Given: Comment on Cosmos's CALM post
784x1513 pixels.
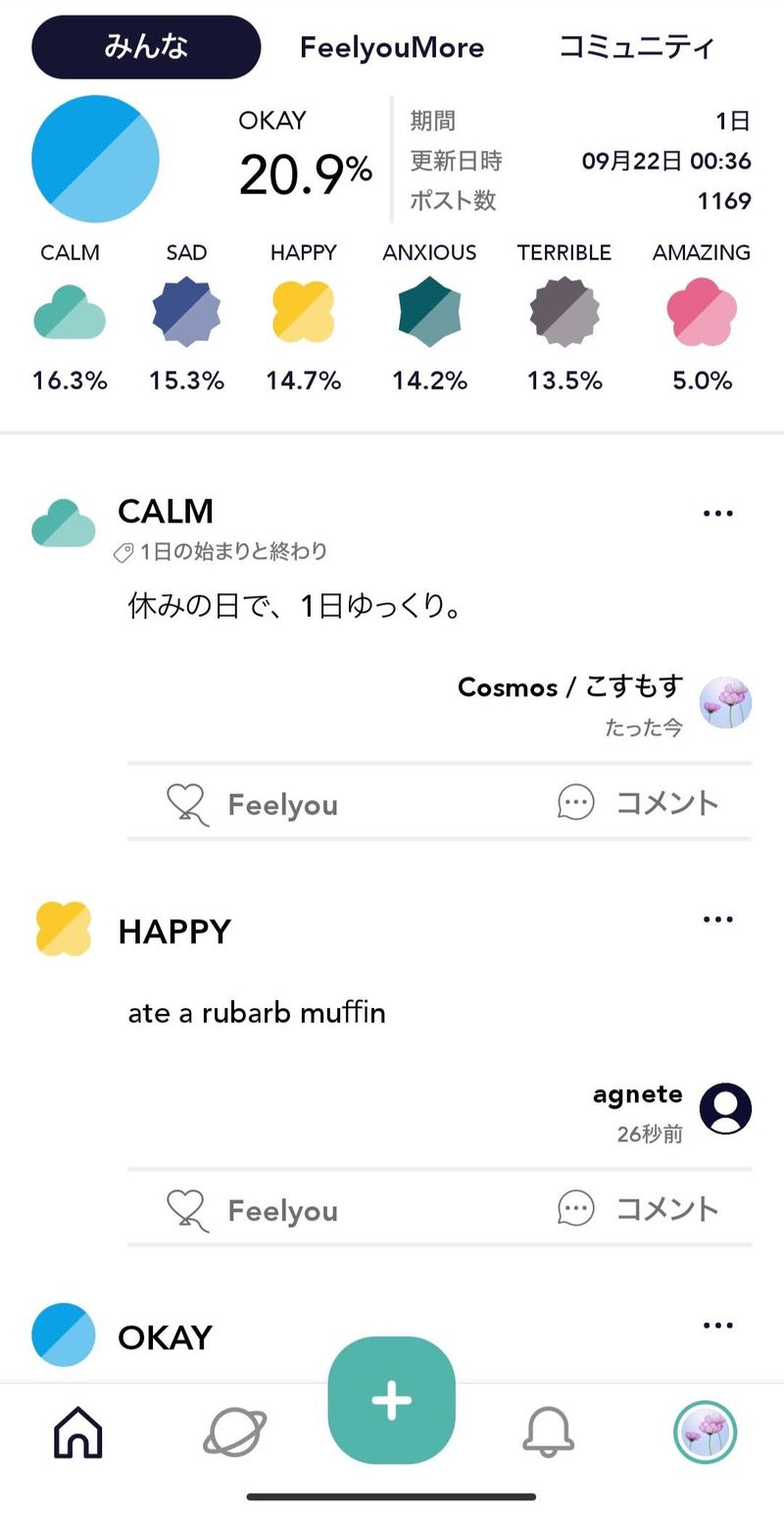Looking at the screenshot, I should click(x=638, y=803).
